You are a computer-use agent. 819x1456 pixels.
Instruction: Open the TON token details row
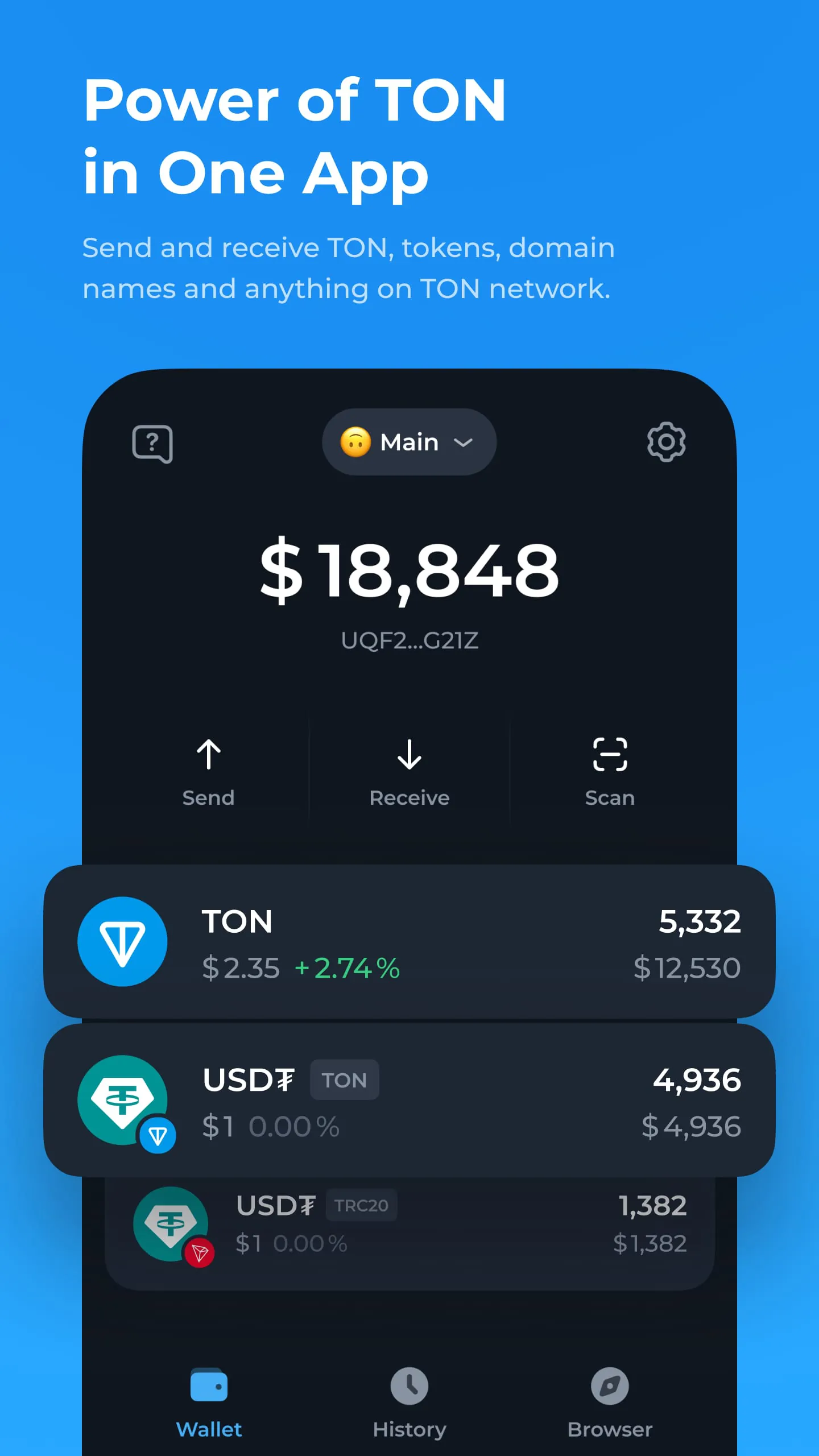(408, 941)
